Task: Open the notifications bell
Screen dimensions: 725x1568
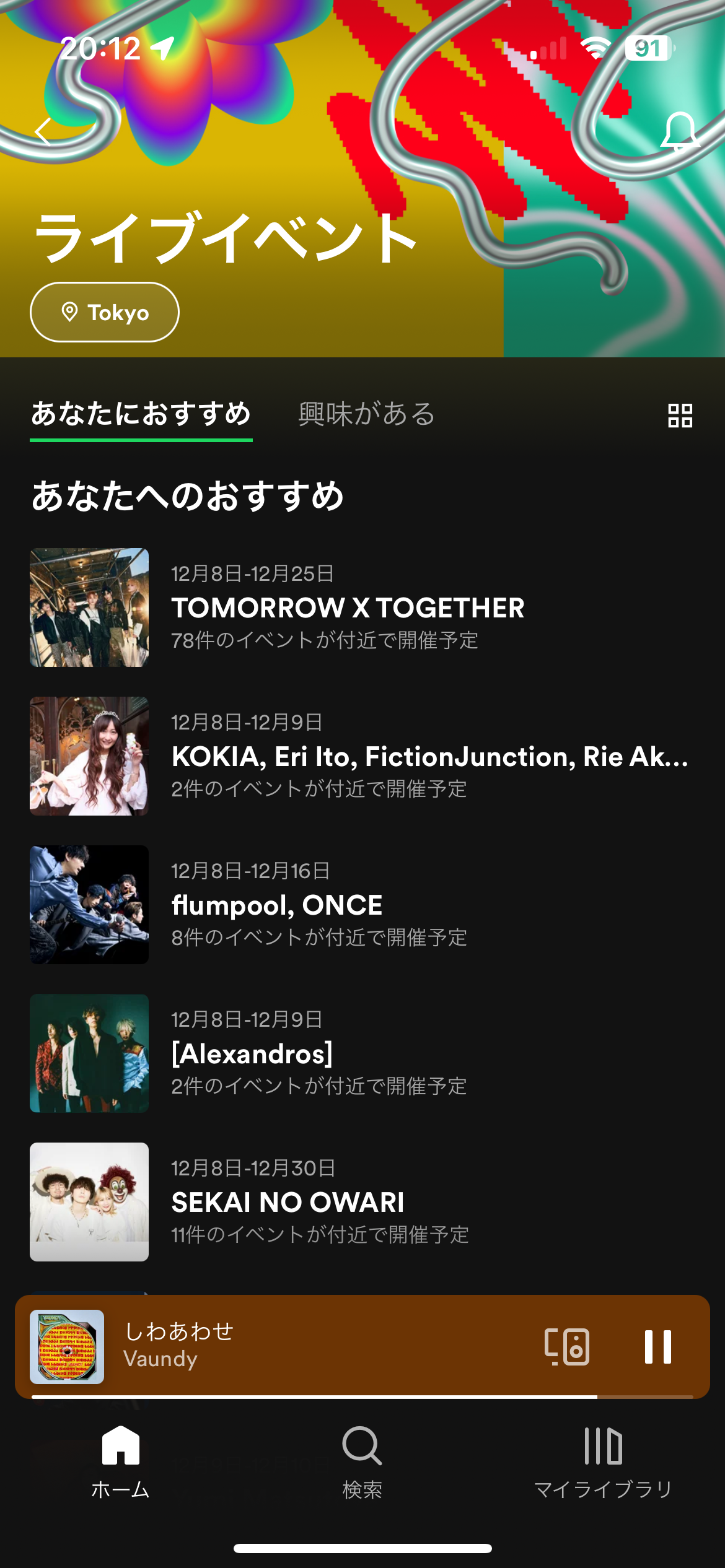Action: [x=680, y=131]
